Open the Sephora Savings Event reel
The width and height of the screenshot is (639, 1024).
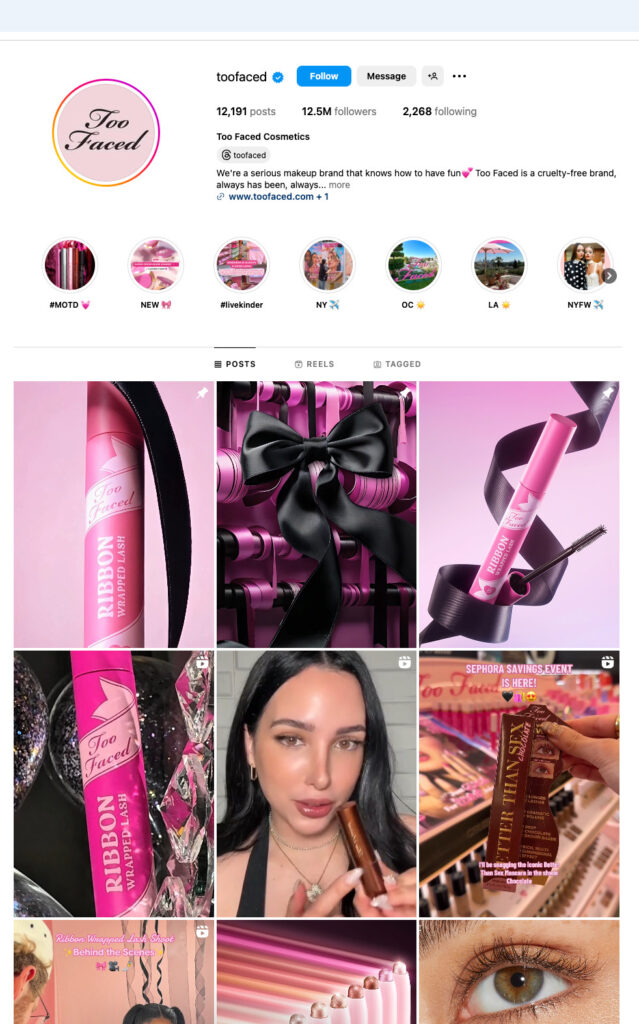[519, 783]
